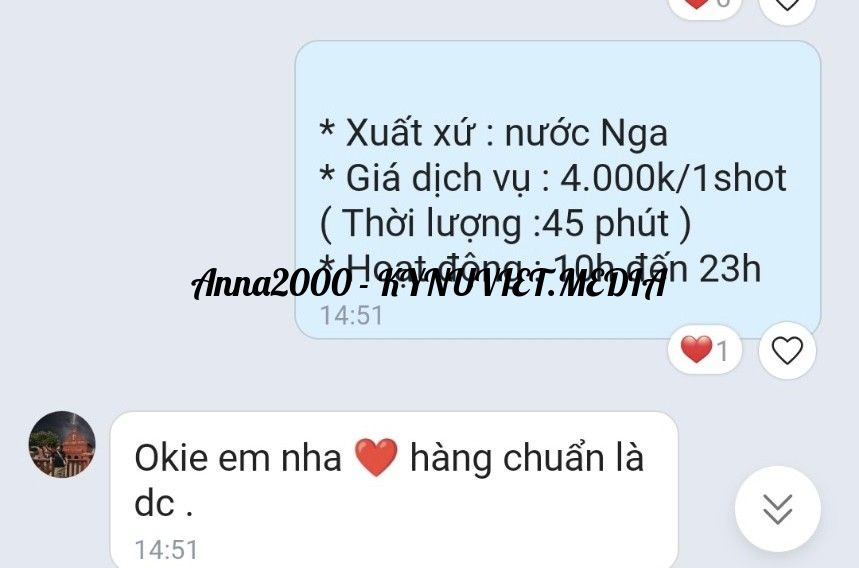React with the outlined heart under the 14:51 service message
The image size is (859, 568).
(788, 351)
